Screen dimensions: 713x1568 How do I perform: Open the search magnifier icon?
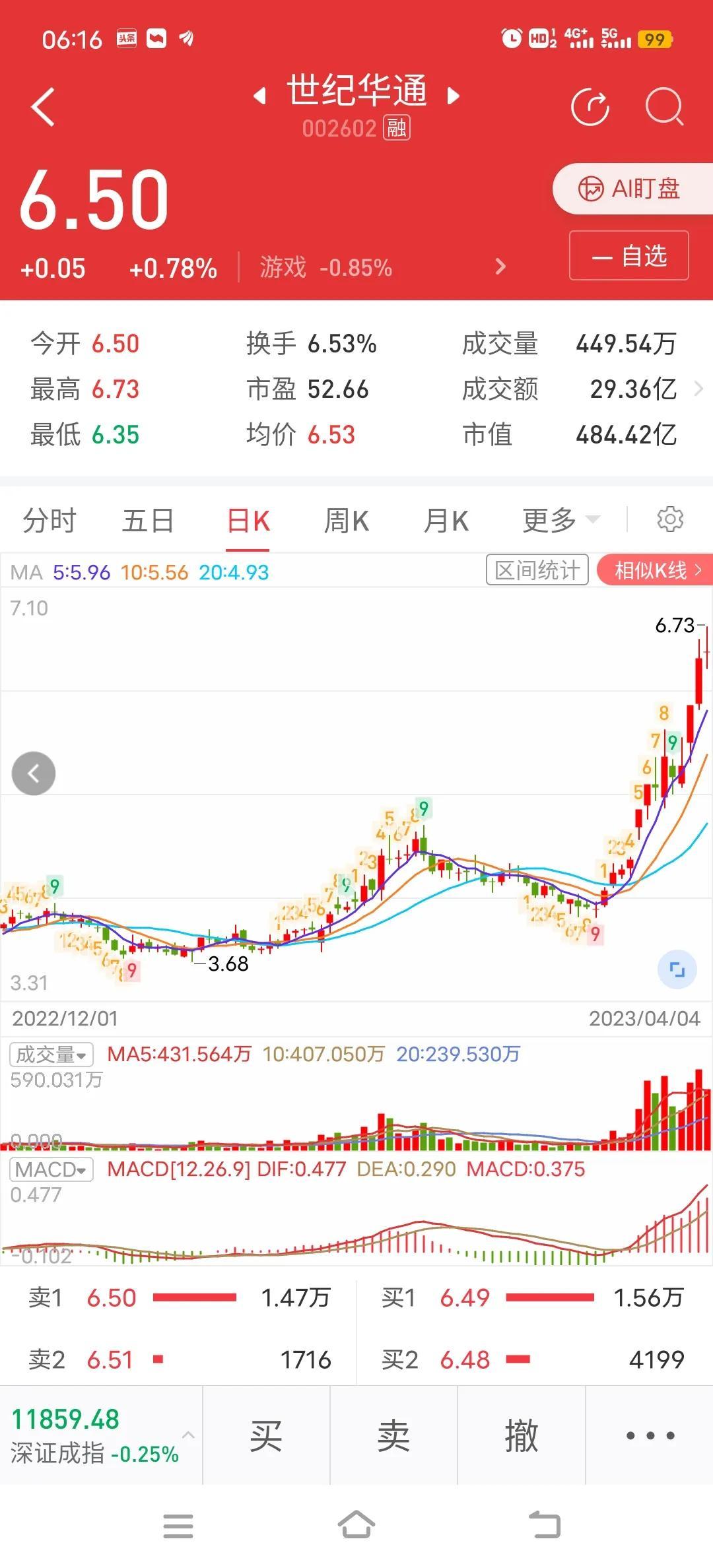click(664, 106)
